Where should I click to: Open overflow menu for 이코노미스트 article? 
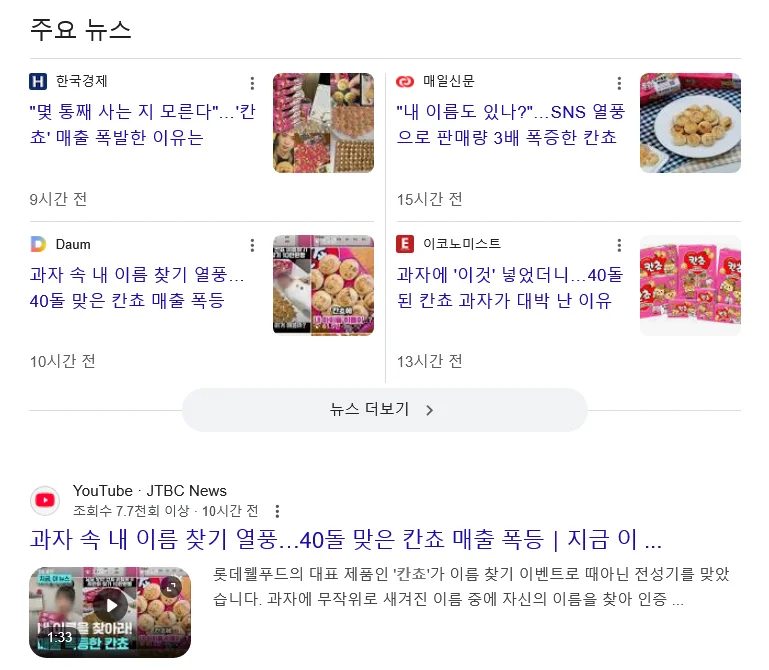click(x=619, y=246)
